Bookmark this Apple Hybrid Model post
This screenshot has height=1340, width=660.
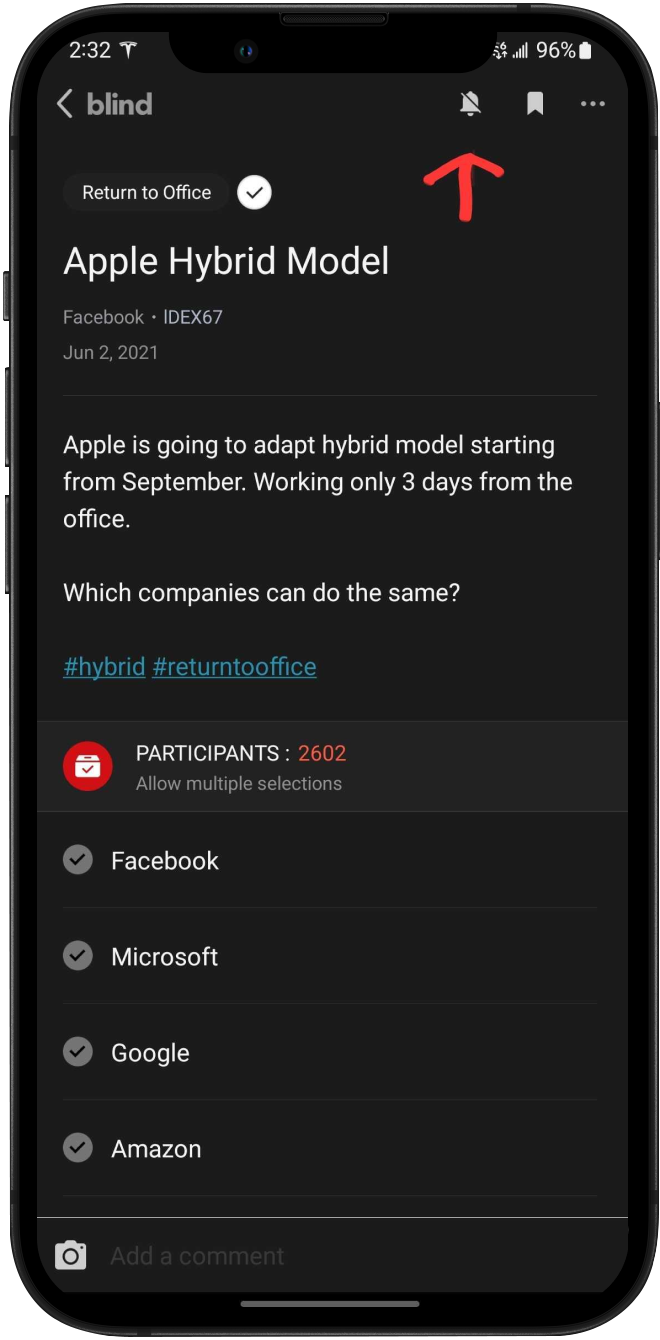click(x=535, y=104)
